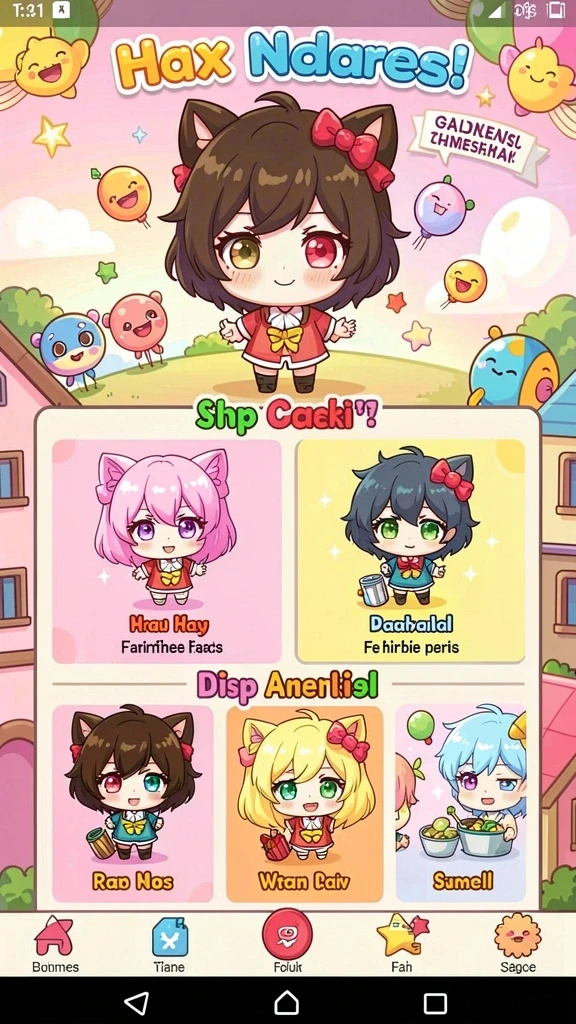Screen dimensions: 576x1024
Task: Select the Daahalal dark-haired character card
Action: pos(411,551)
